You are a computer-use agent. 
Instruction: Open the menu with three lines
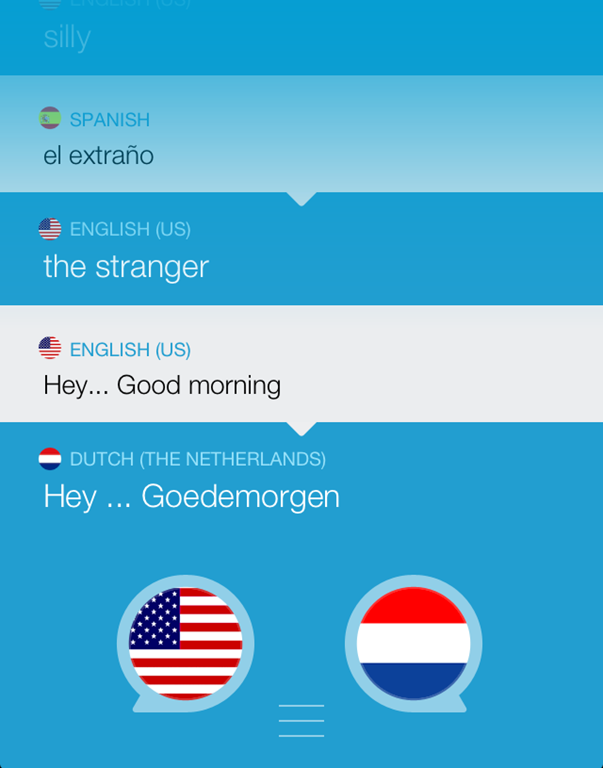coord(301,721)
